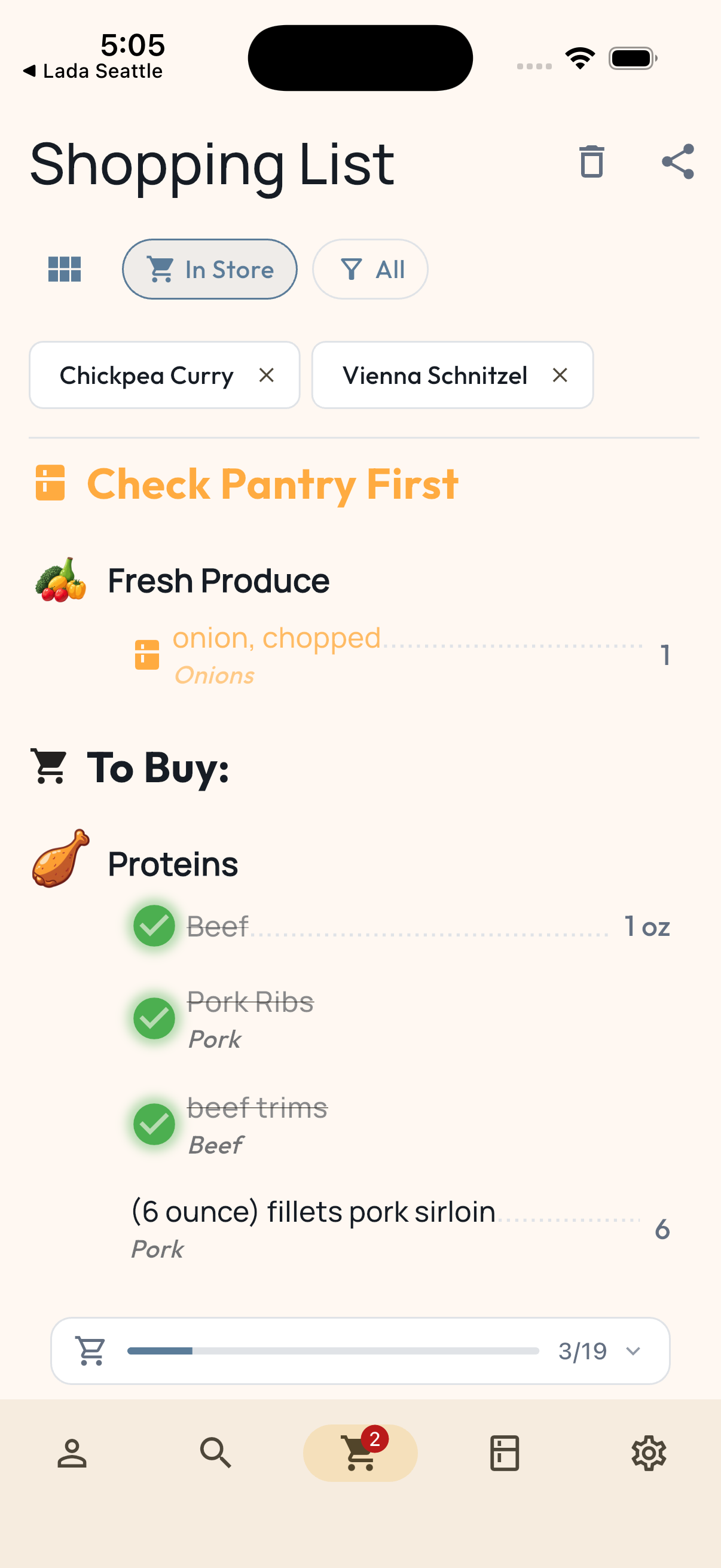The image size is (721, 1568).
Task: Open the Settings tab
Action: pos(649,1454)
